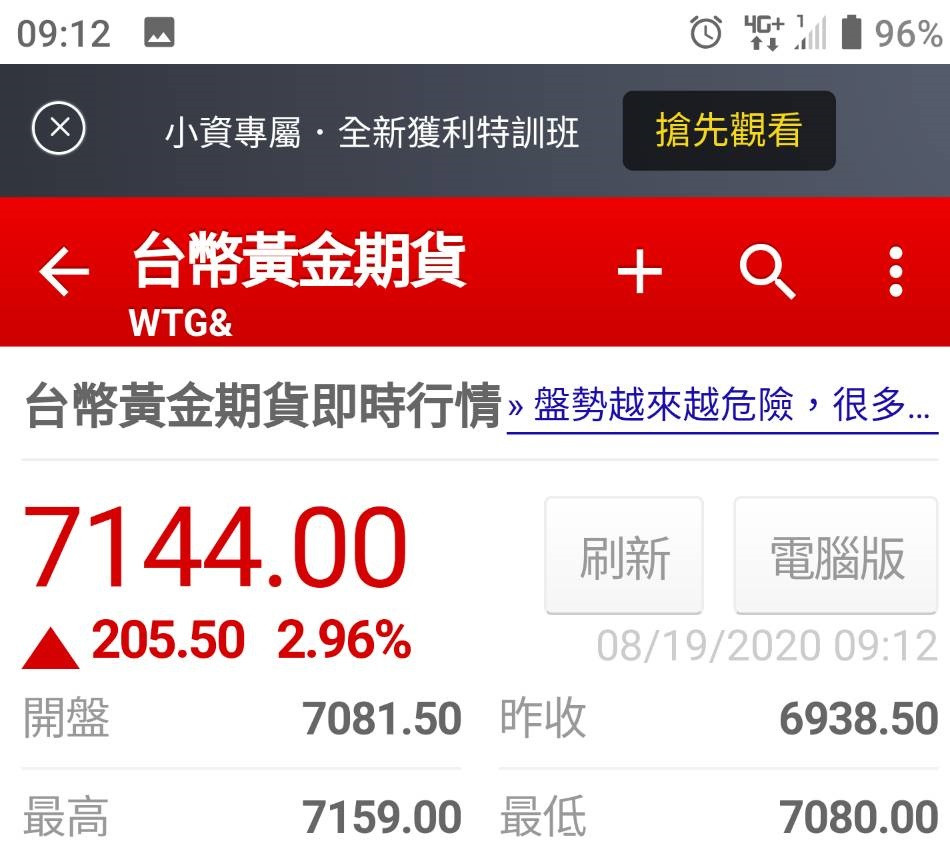Refresh quotes with 刷新 button
This screenshot has height=864, width=950.
tap(624, 556)
